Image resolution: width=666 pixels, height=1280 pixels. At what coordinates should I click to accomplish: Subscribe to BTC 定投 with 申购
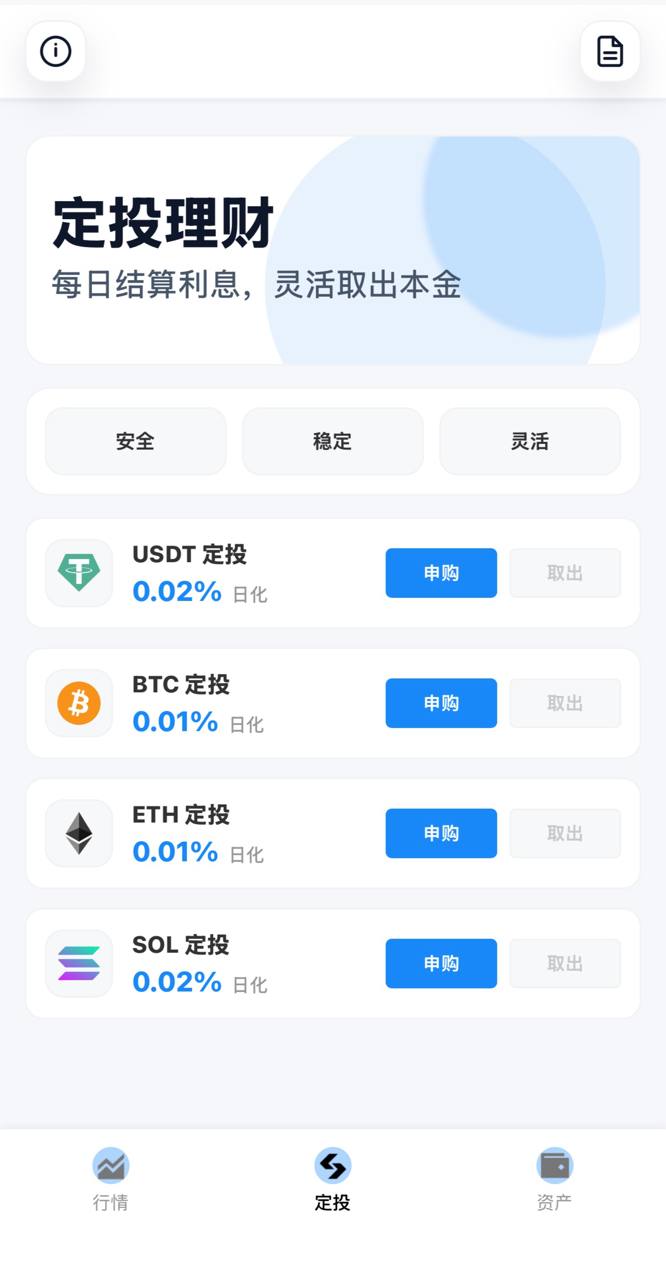[441, 703]
